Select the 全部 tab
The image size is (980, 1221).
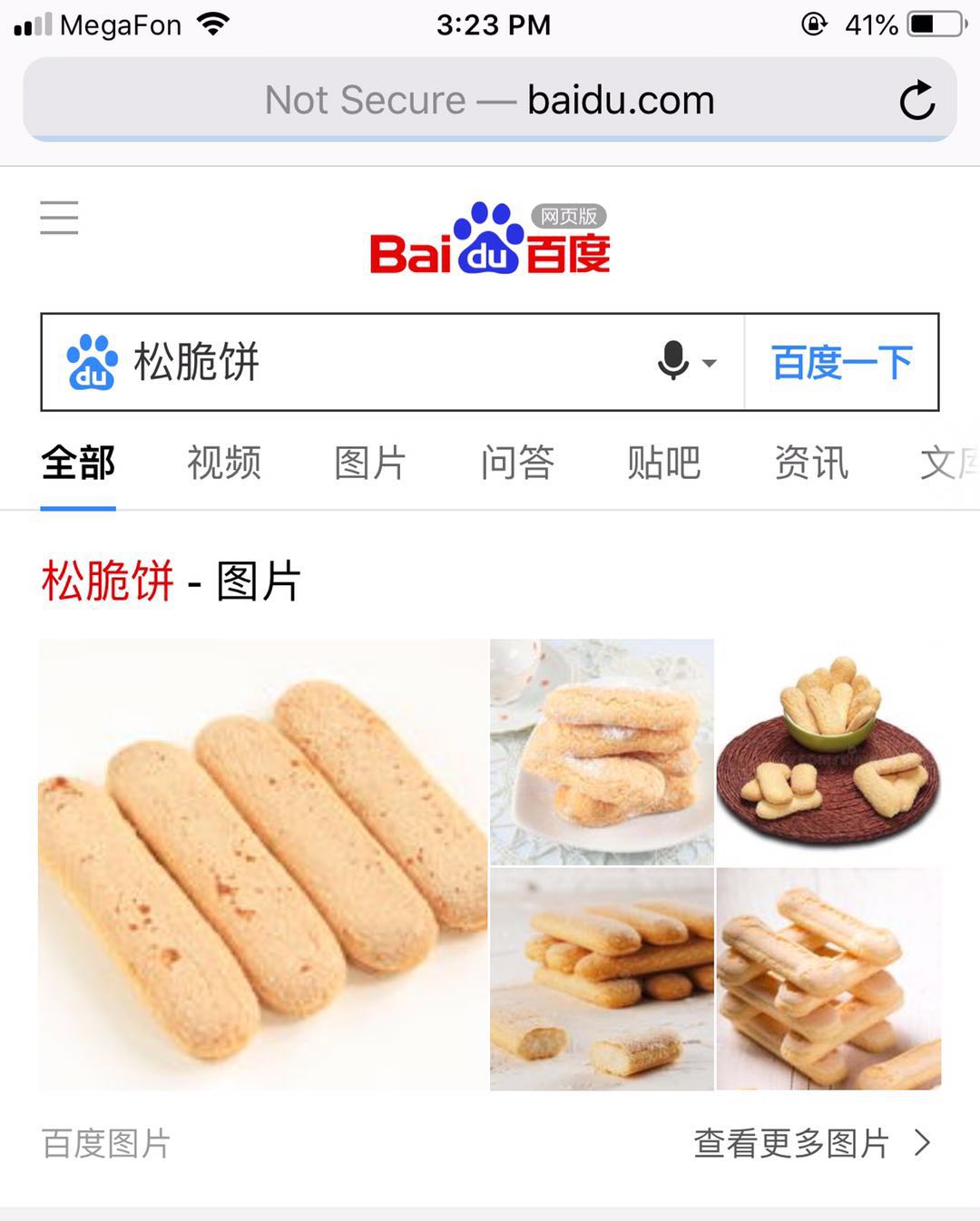coord(78,463)
